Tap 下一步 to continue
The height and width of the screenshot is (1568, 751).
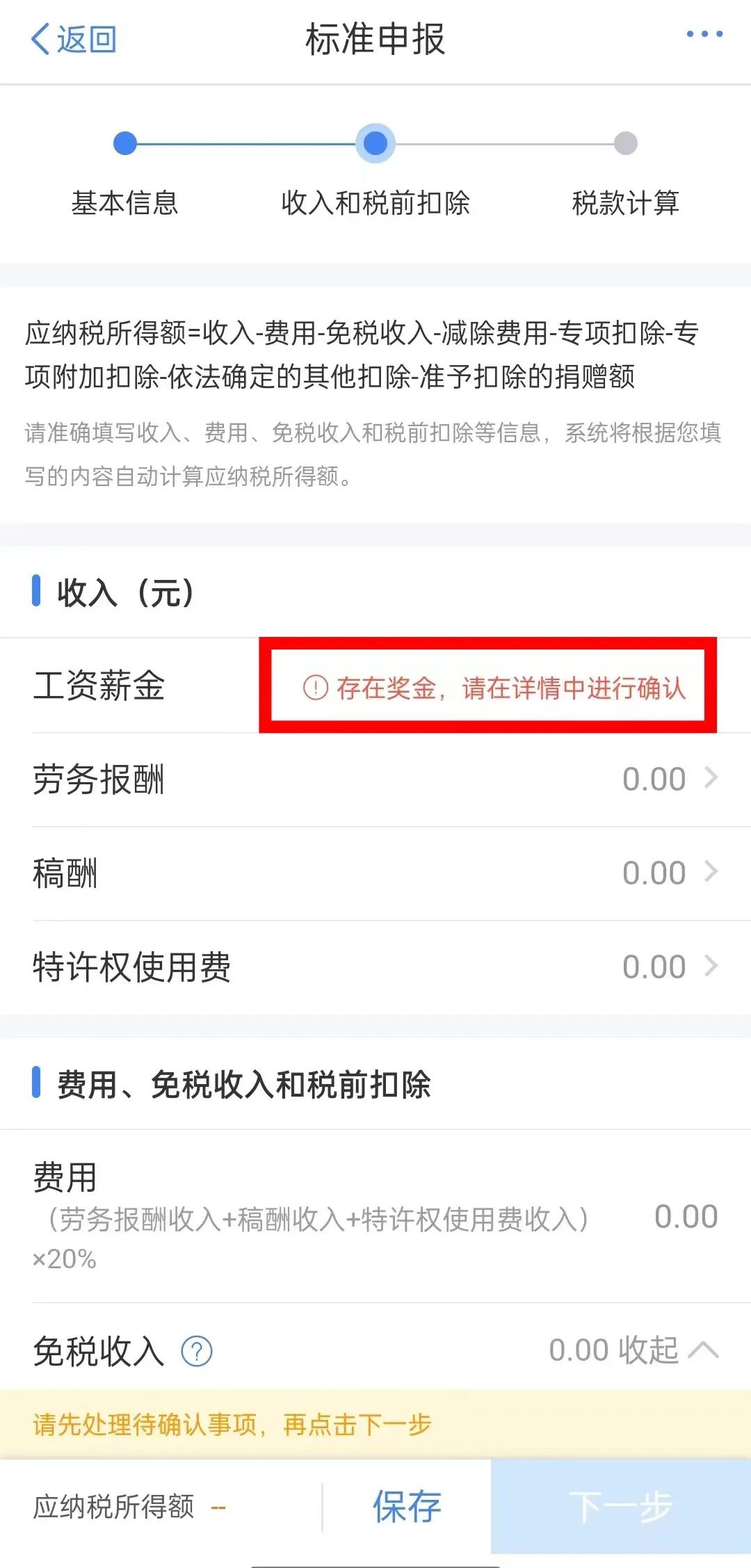(621, 1507)
